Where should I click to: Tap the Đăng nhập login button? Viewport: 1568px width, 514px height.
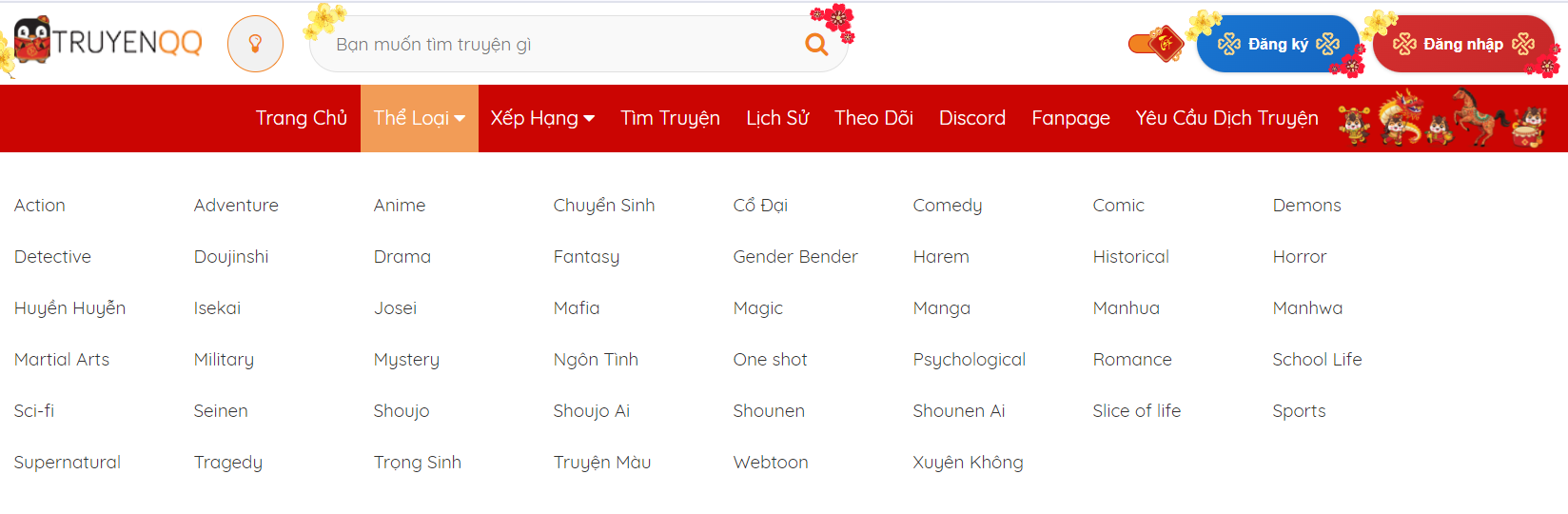click(x=1462, y=44)
